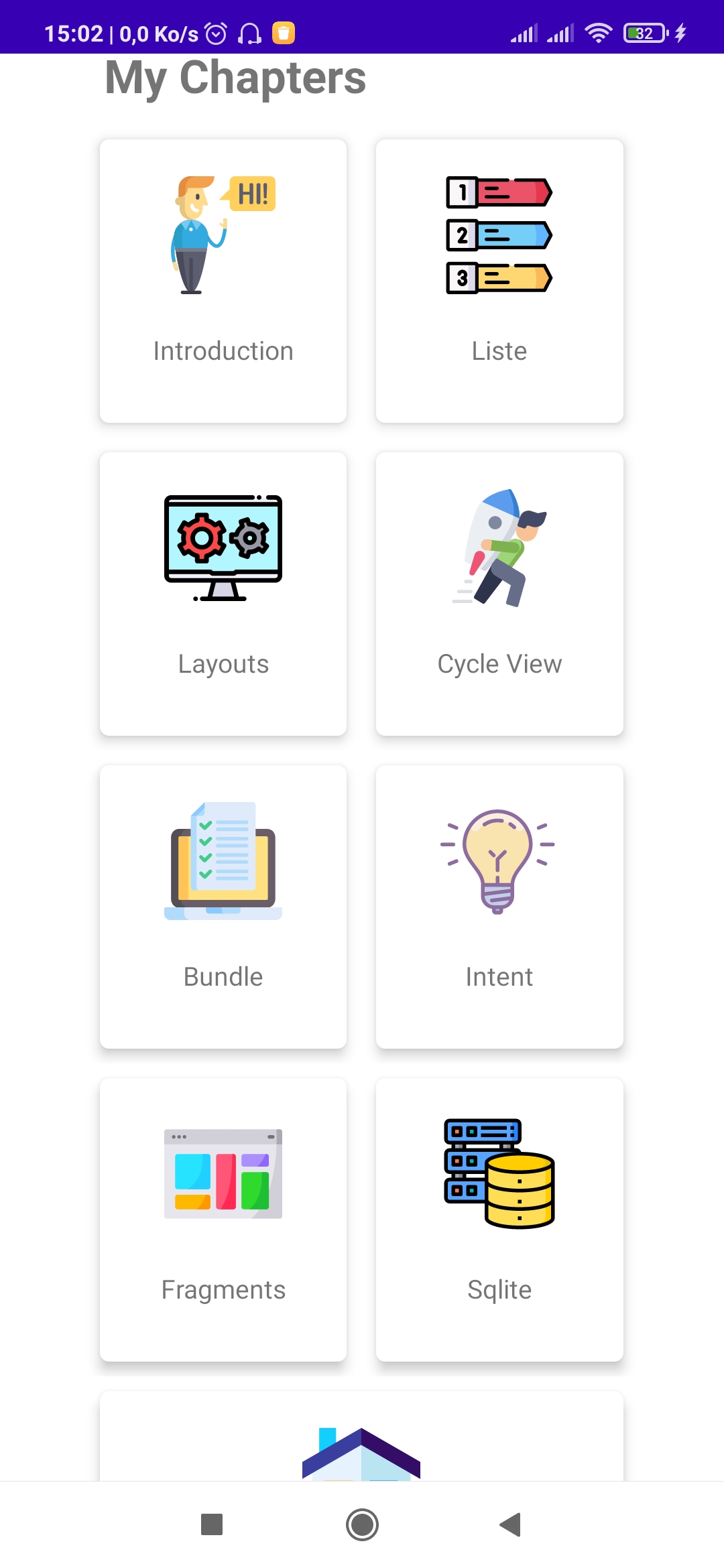The width and height of the screenshot is (724, 1568).
Task: View the Intent chapter
Action: coord(499,907)
